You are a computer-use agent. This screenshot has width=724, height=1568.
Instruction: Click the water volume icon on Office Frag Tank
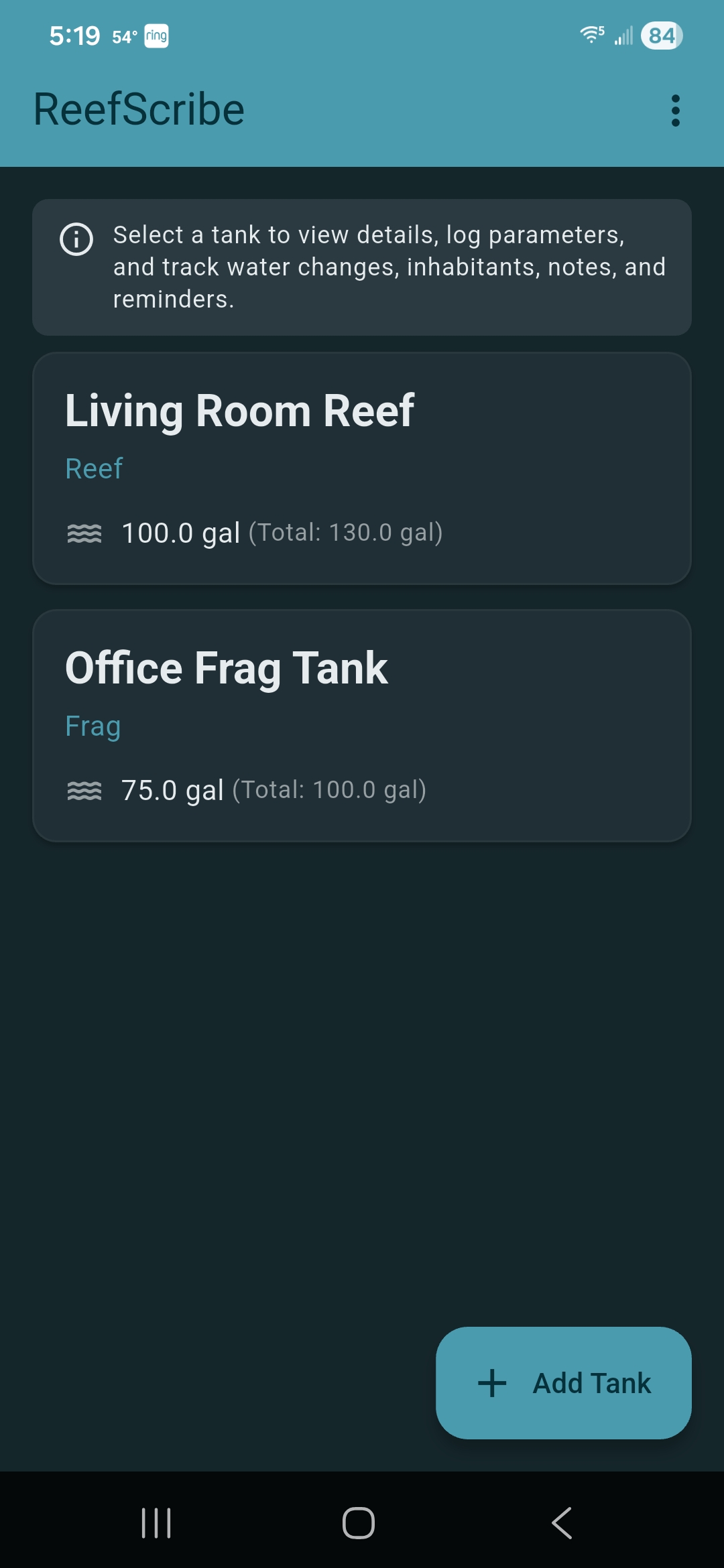tap(84, 790)
